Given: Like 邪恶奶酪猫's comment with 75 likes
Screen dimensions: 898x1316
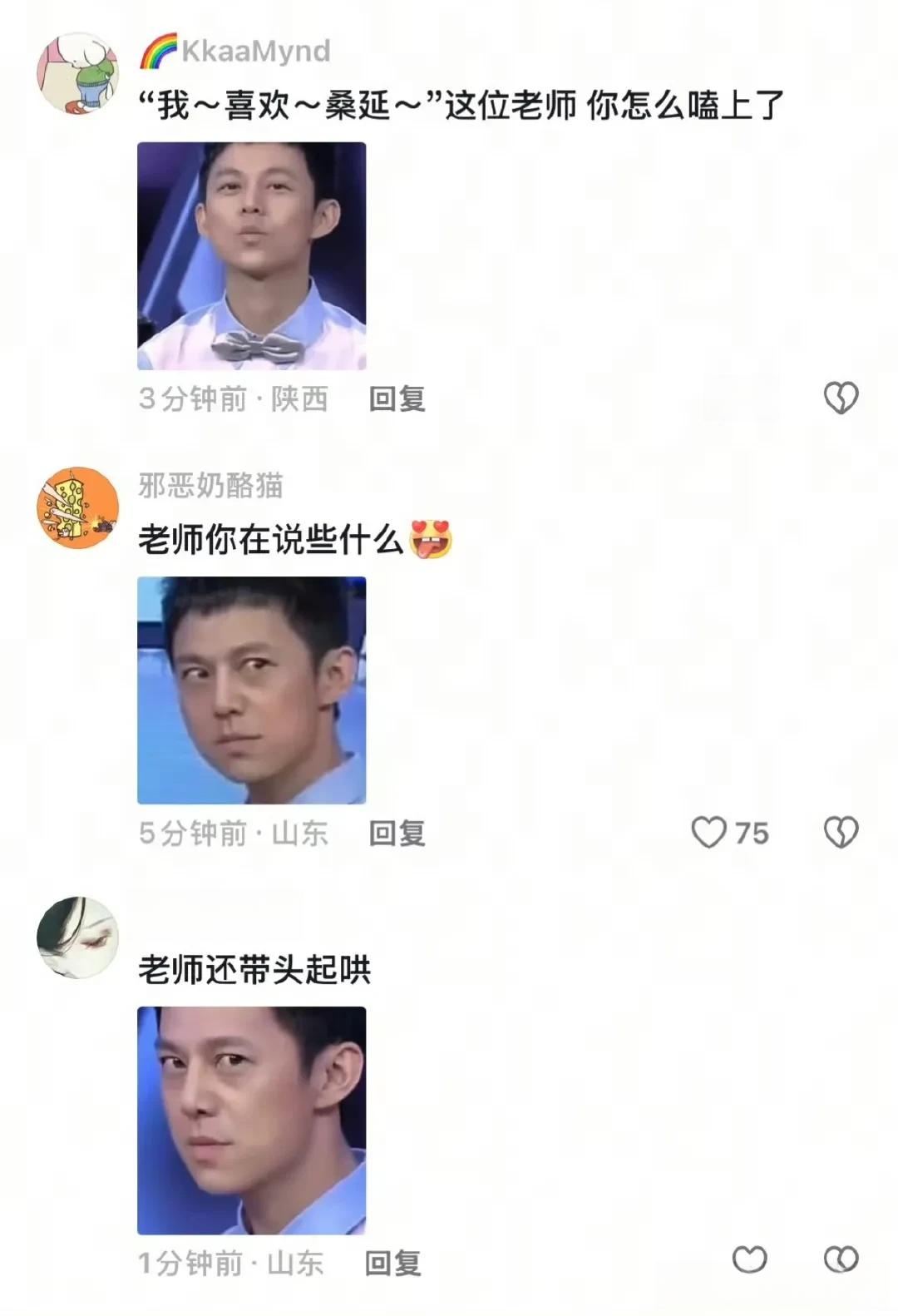Looking at the screenshot, I should pos(709,832).
